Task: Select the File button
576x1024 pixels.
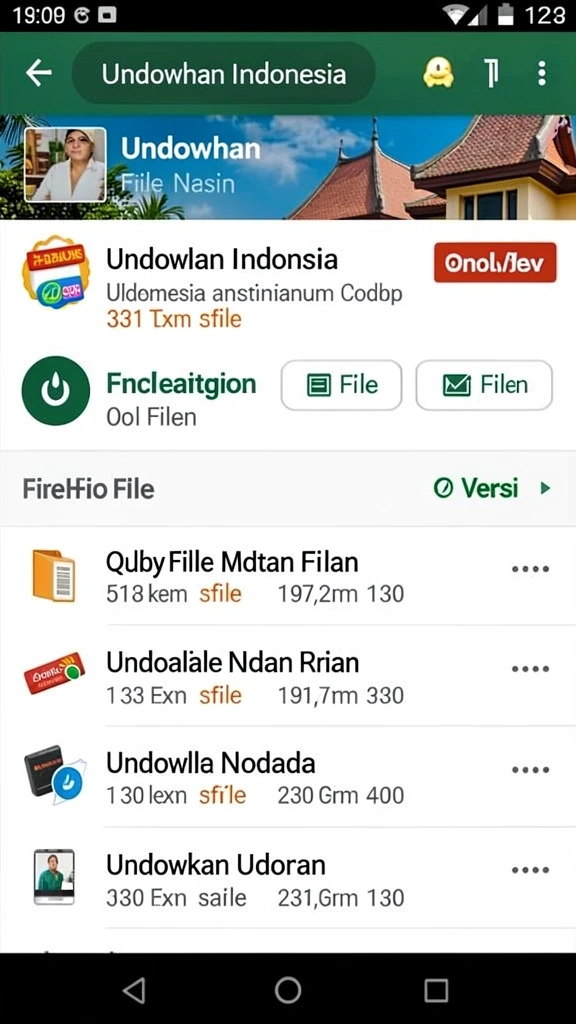Action: coord(342,385)
